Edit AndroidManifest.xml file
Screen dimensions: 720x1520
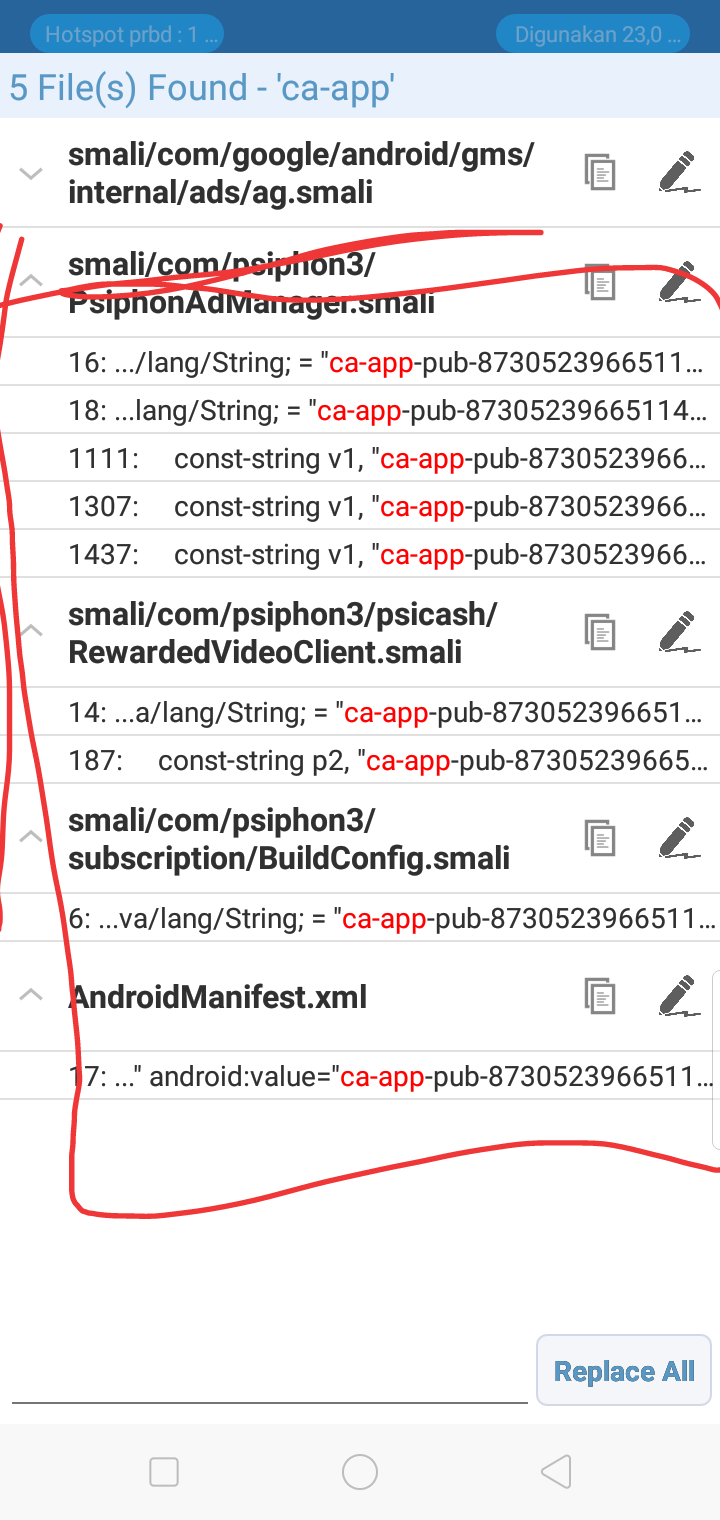coord(677,996)
